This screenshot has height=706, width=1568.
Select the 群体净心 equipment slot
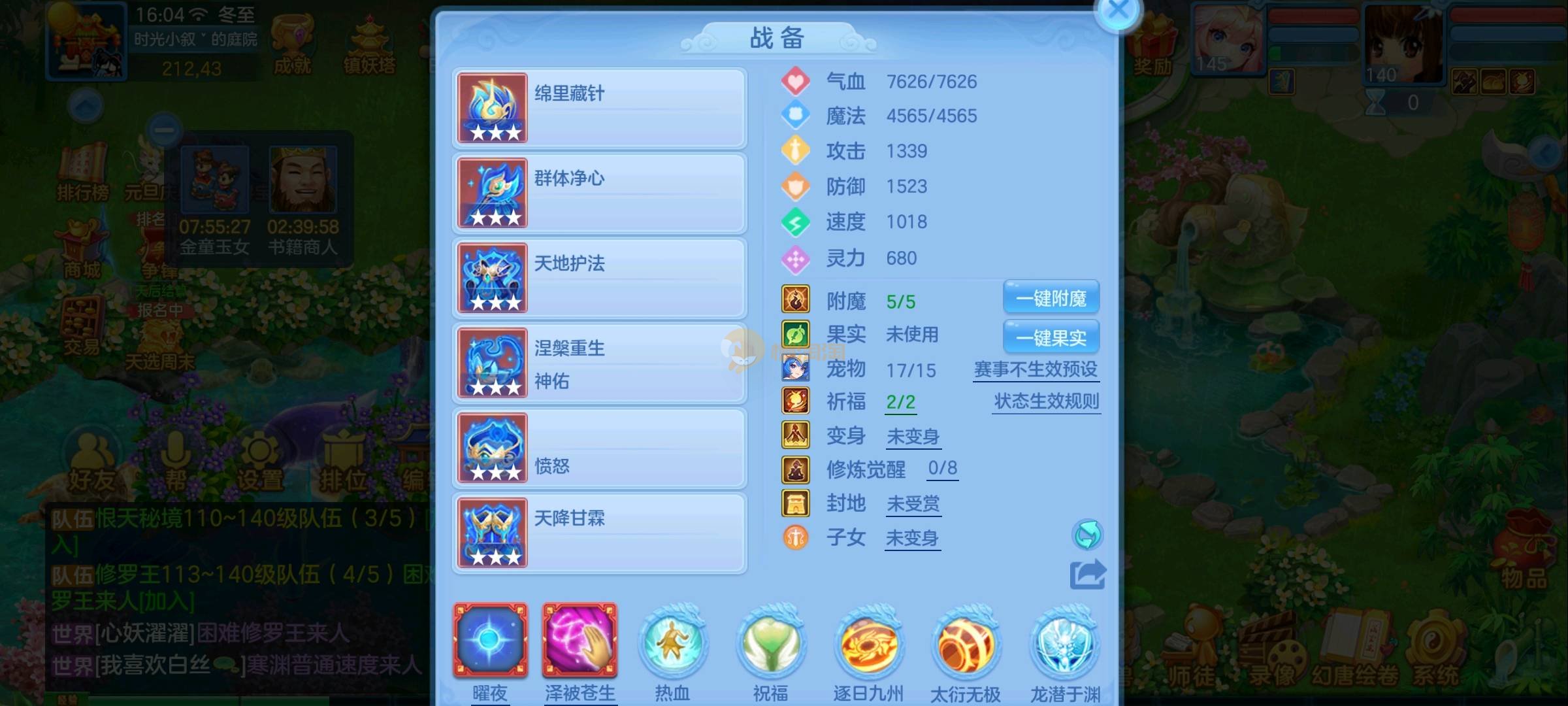click(599, 193)
